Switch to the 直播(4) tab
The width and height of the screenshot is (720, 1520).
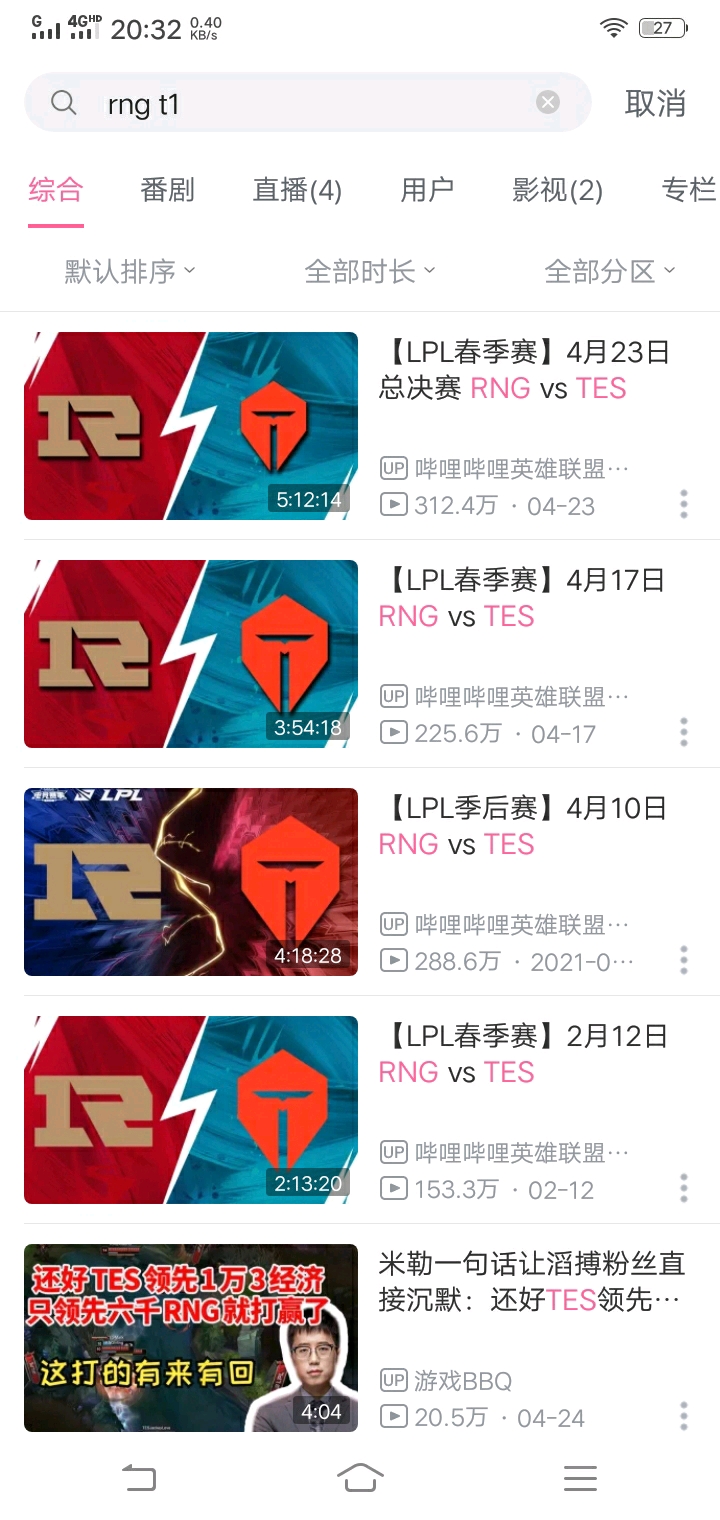point(297,190)
